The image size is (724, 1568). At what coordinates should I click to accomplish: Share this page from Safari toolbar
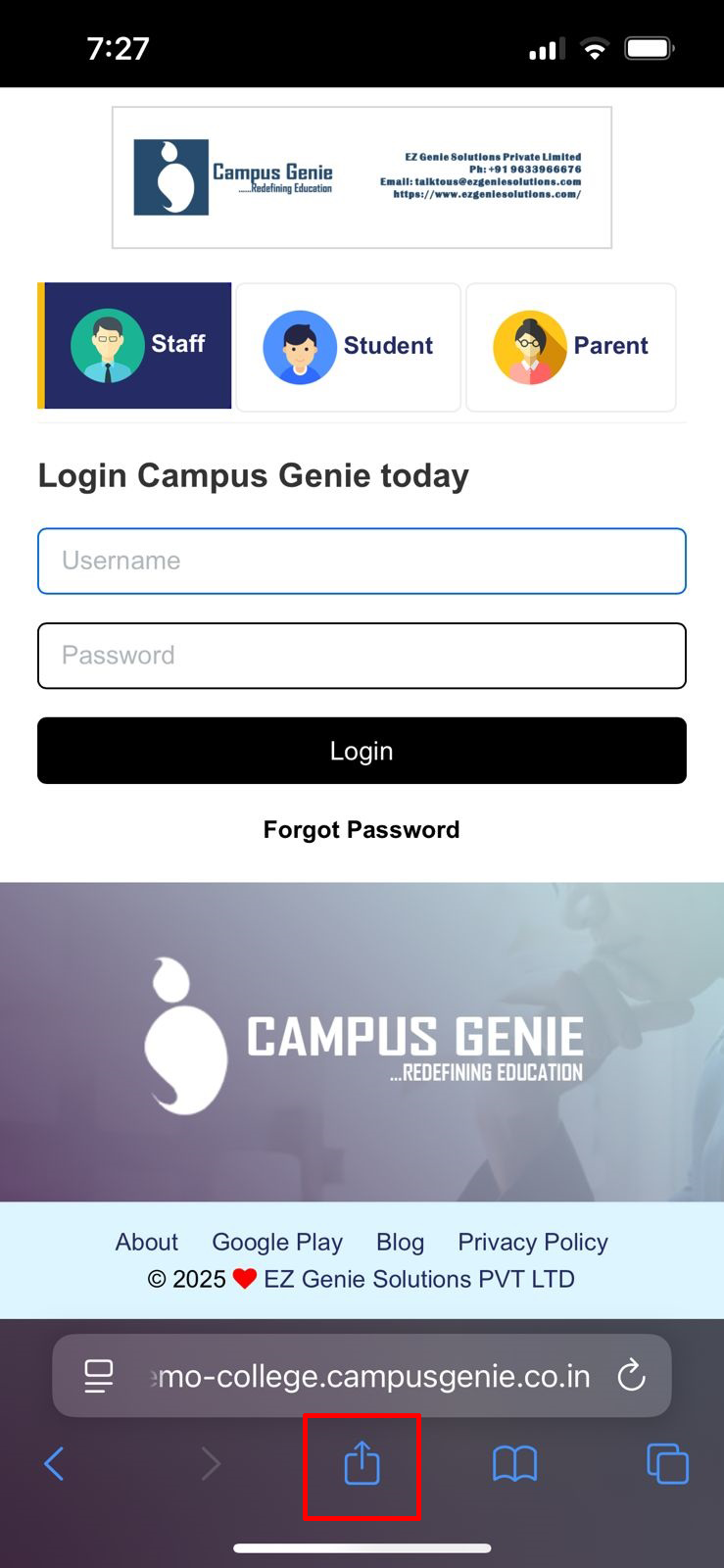click(362, 1464)
